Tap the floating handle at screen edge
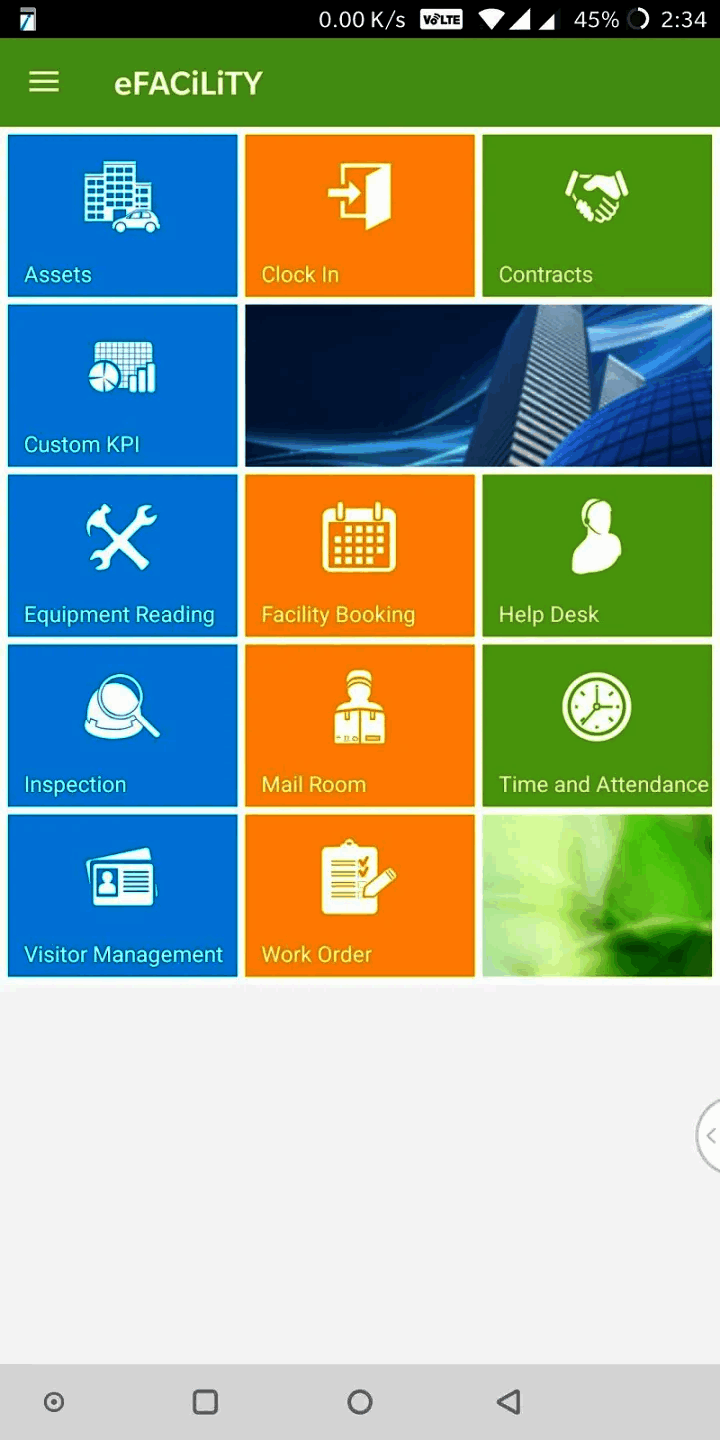The image size is (720, 1440). point(708,1136)
